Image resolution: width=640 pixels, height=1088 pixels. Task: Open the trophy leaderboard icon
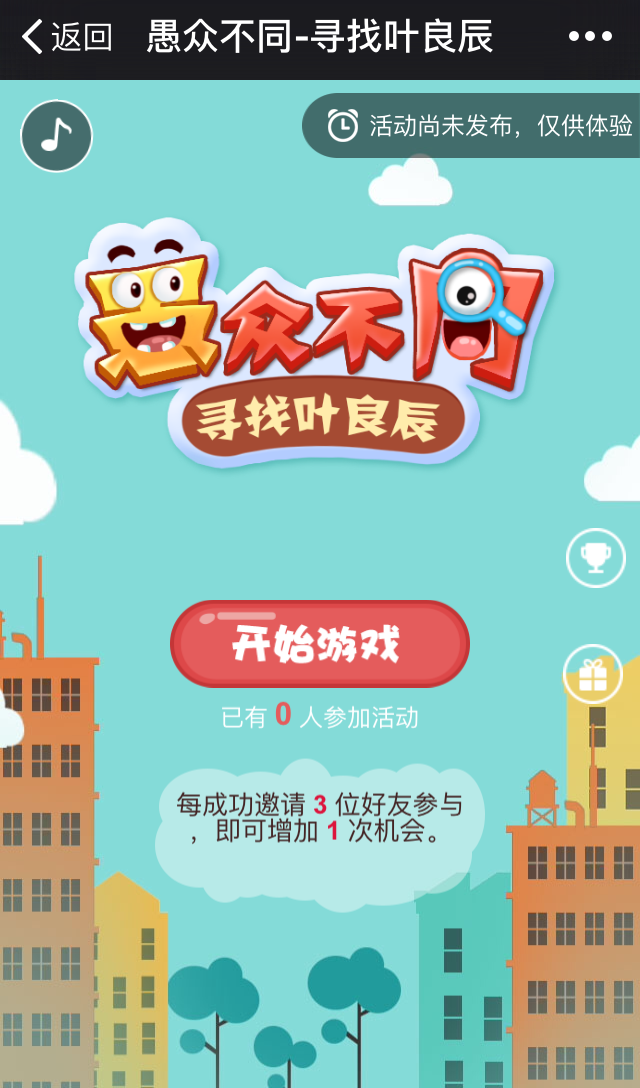click(596, 558)
